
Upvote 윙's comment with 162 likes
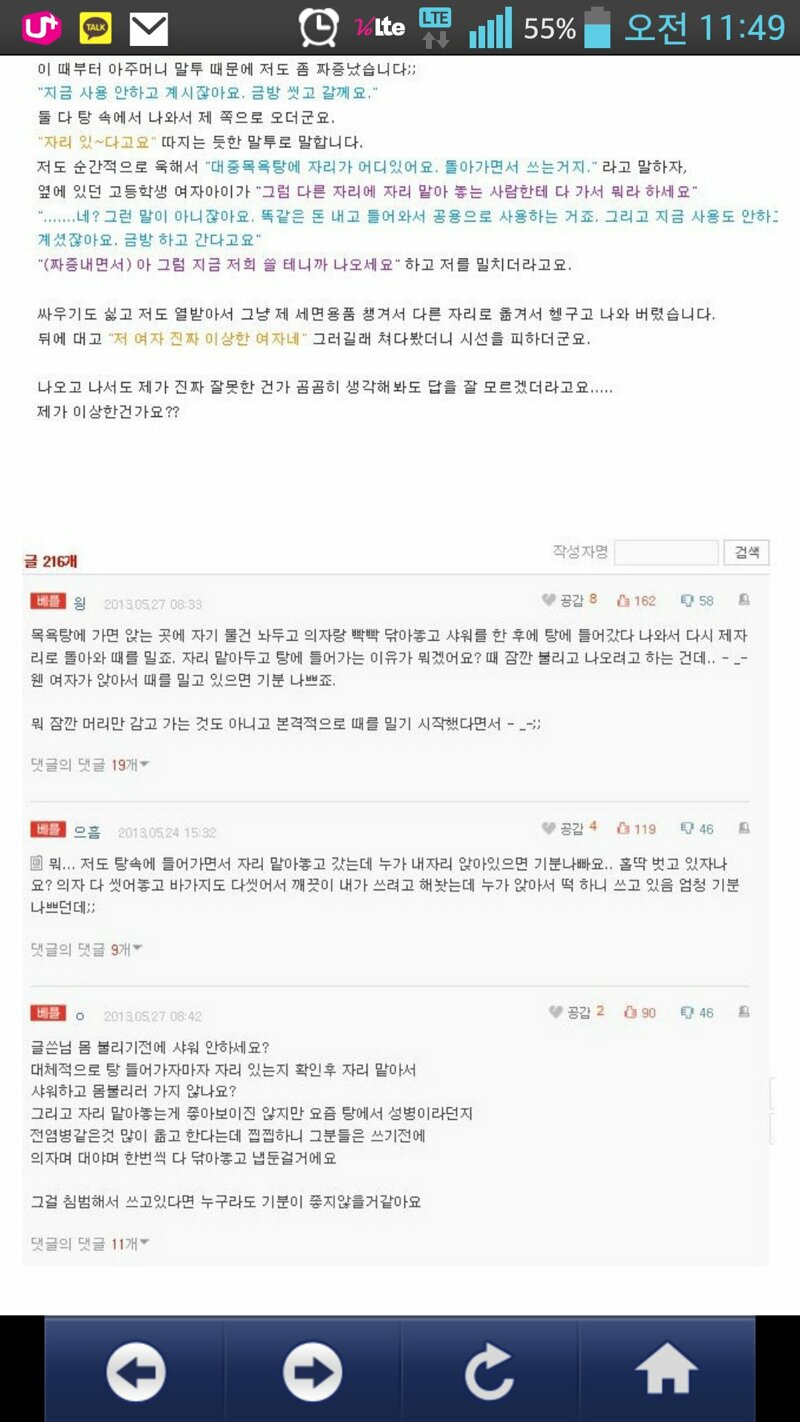(x=636, y=601)
